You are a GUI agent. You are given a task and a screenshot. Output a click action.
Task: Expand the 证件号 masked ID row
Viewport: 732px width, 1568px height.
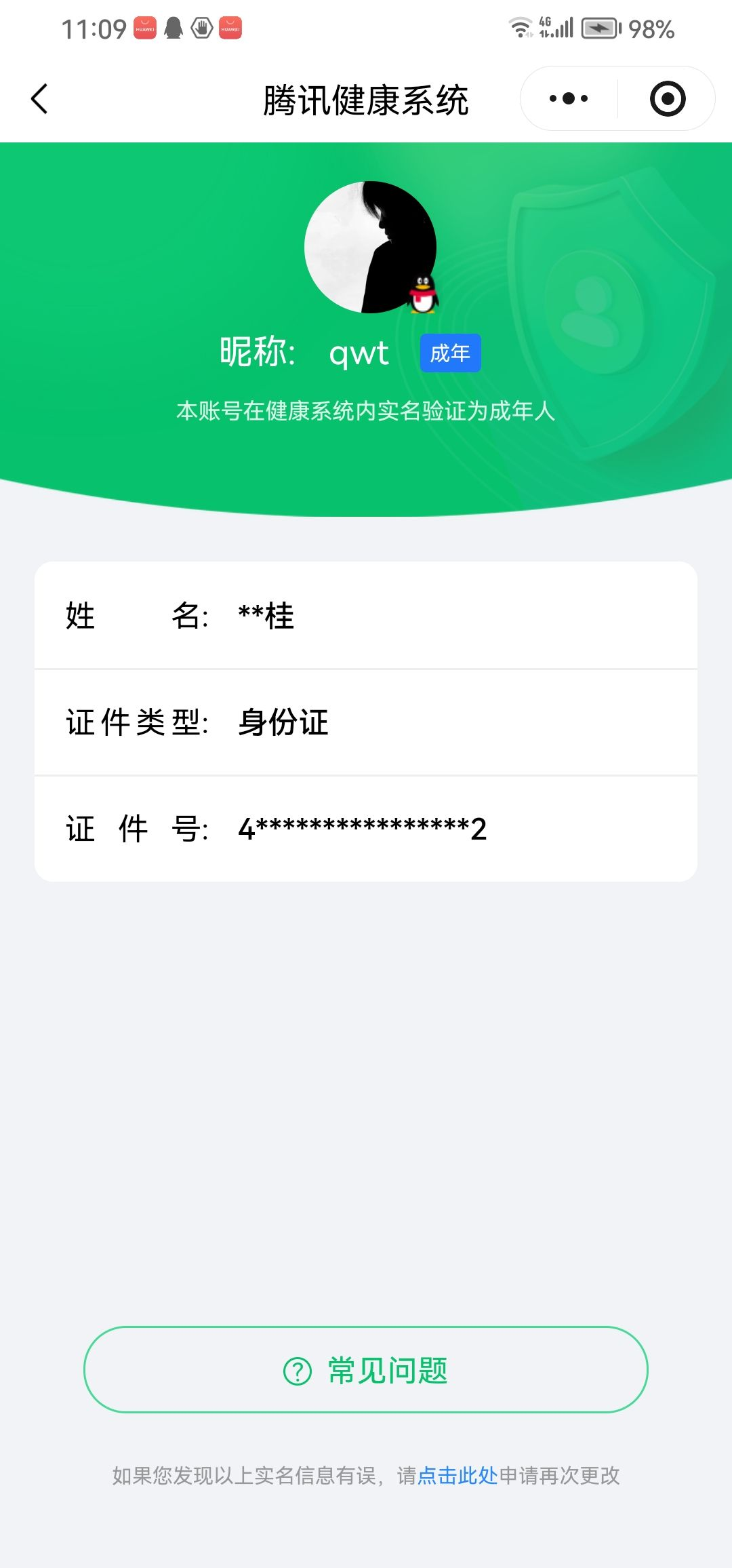pyautogui.click(x=366, y=828)
